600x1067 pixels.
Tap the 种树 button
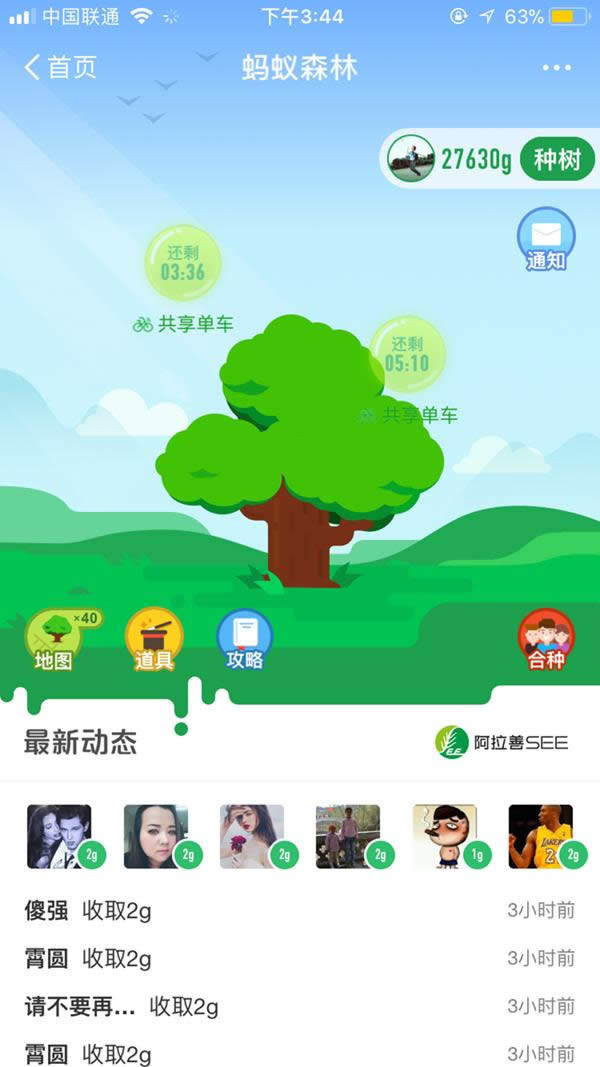tap(557, 159)
